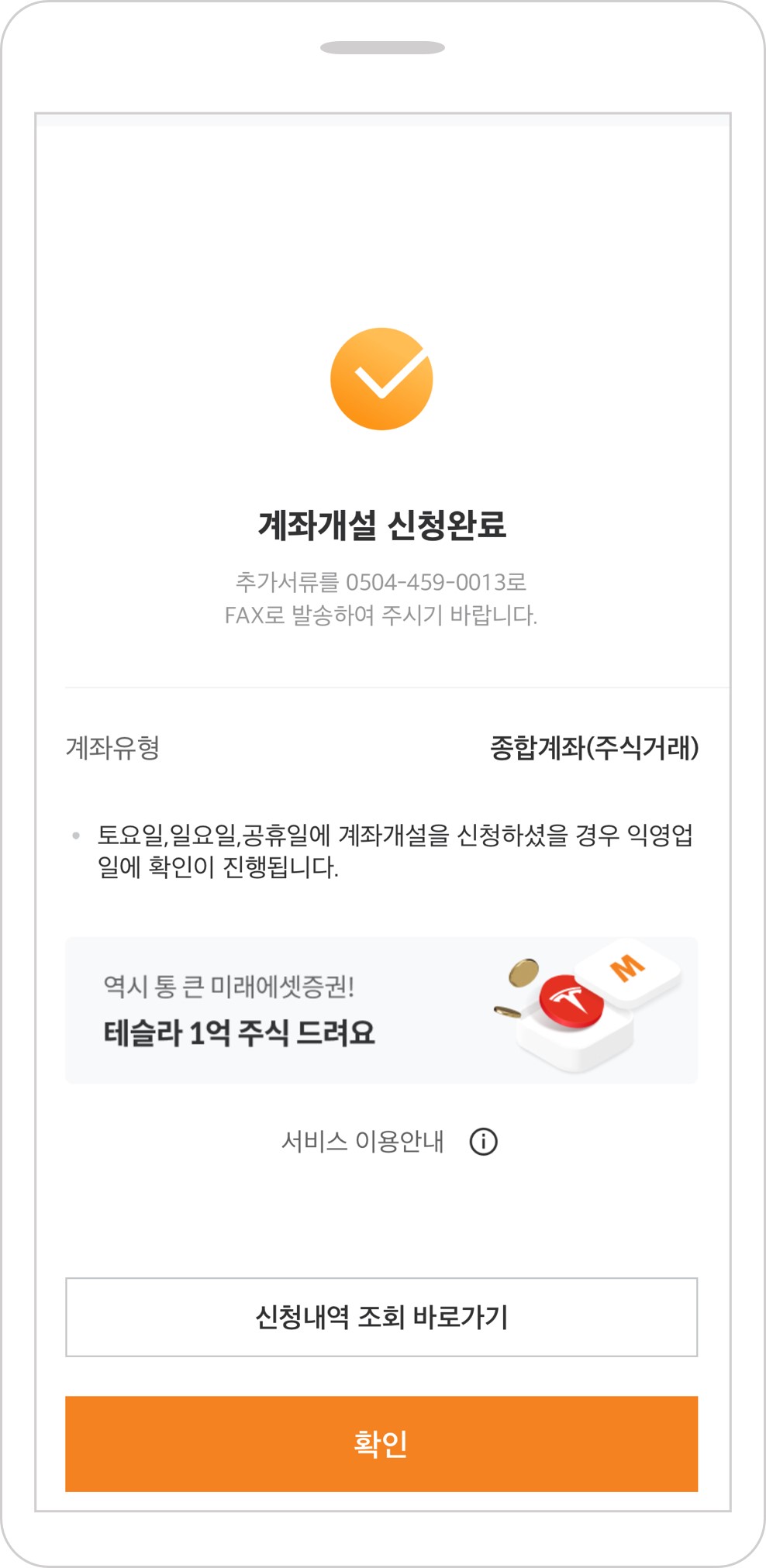This screenshot has width=766, height=1568.
Task: Open 서비스 이용안내 info icon
Action: tap(483, 1141)
